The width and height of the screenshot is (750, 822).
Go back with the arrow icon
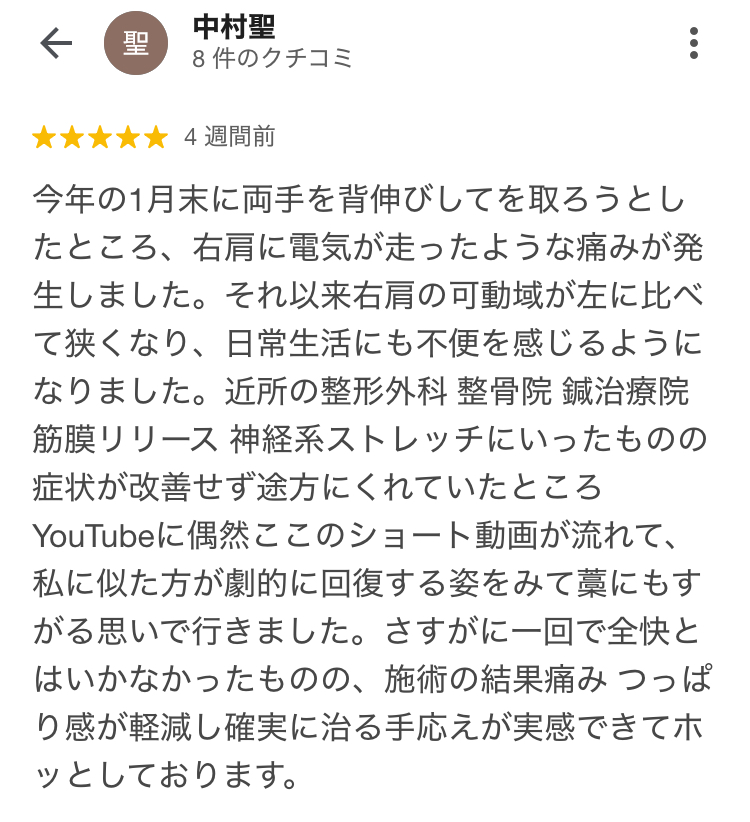click(56, 43)
